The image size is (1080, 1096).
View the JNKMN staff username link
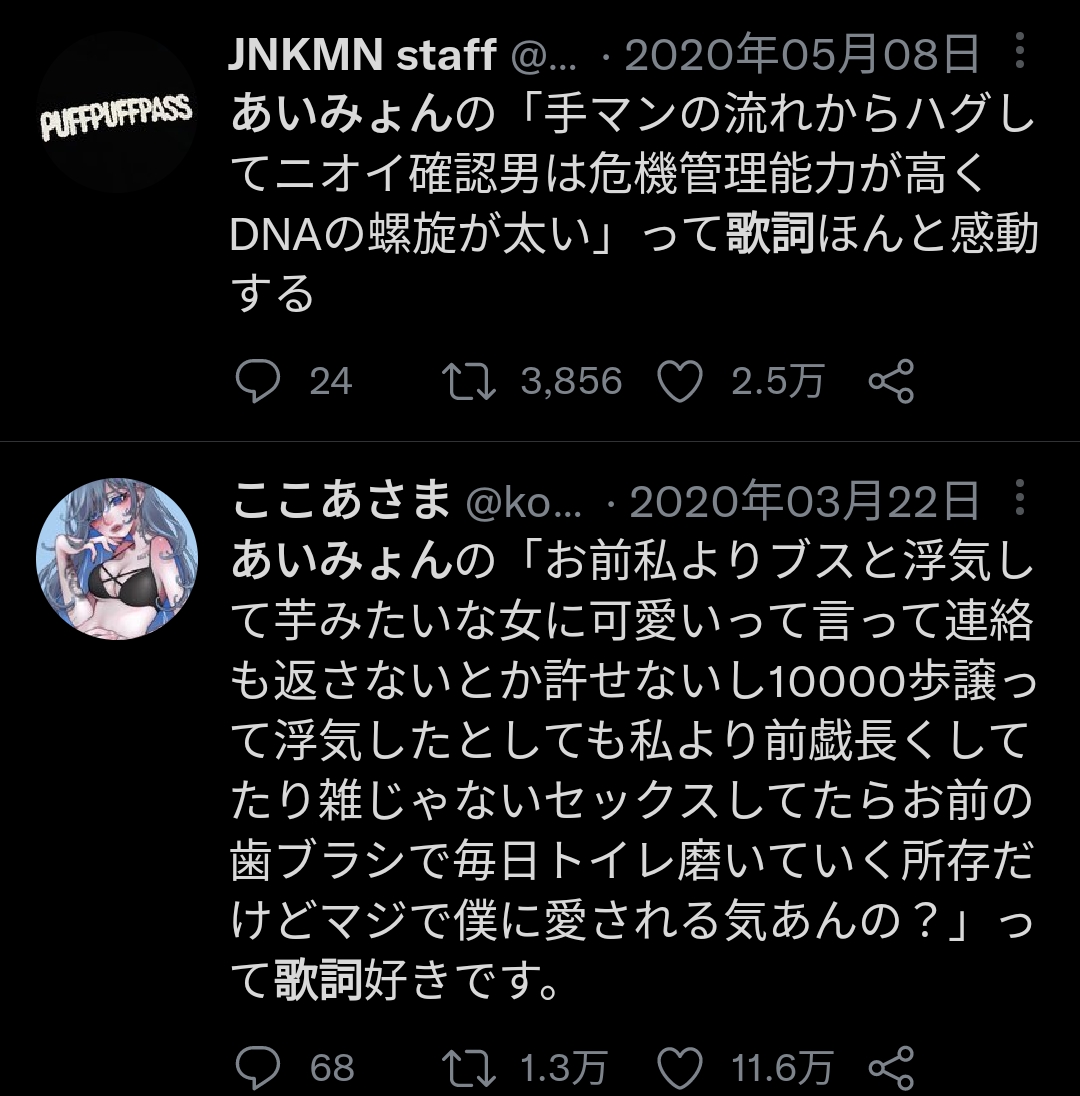362,56
